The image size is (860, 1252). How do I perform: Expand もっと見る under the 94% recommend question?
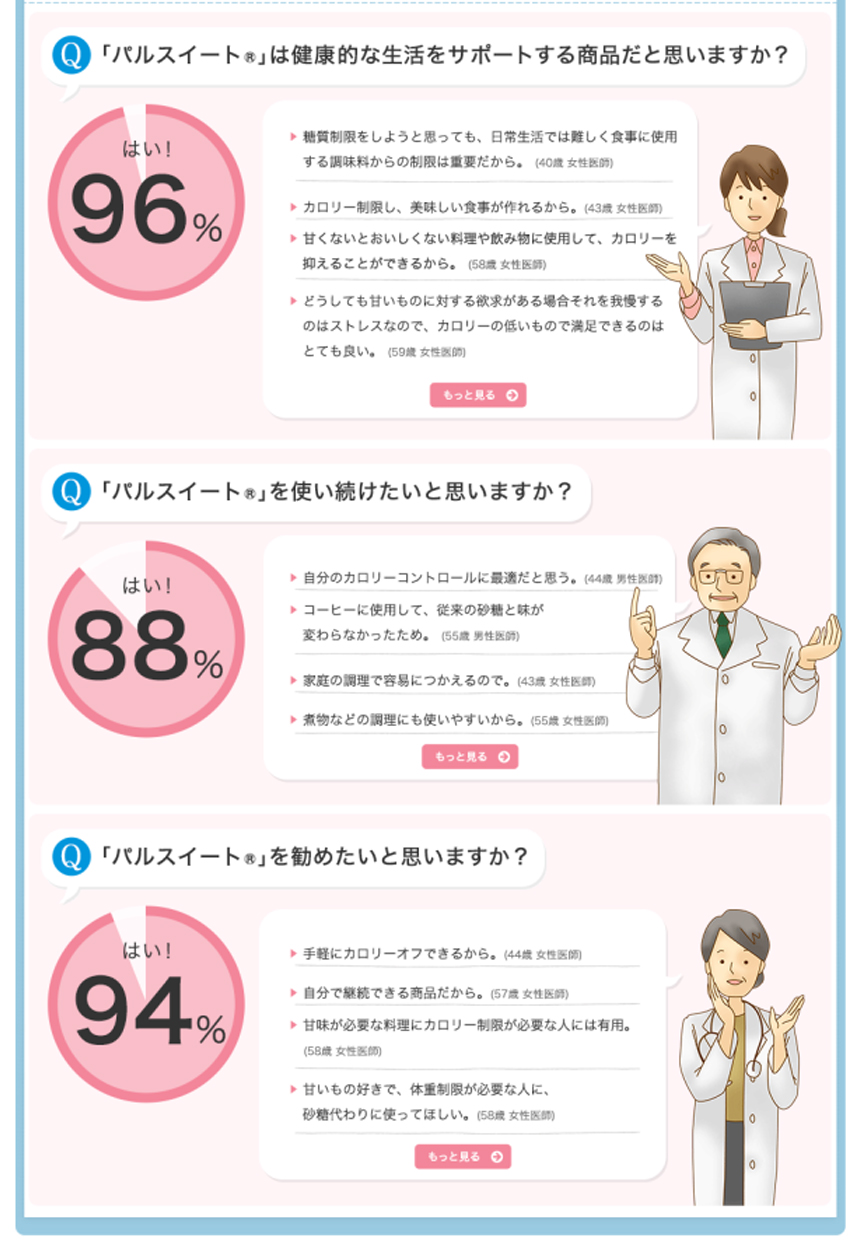(463, 1157)
